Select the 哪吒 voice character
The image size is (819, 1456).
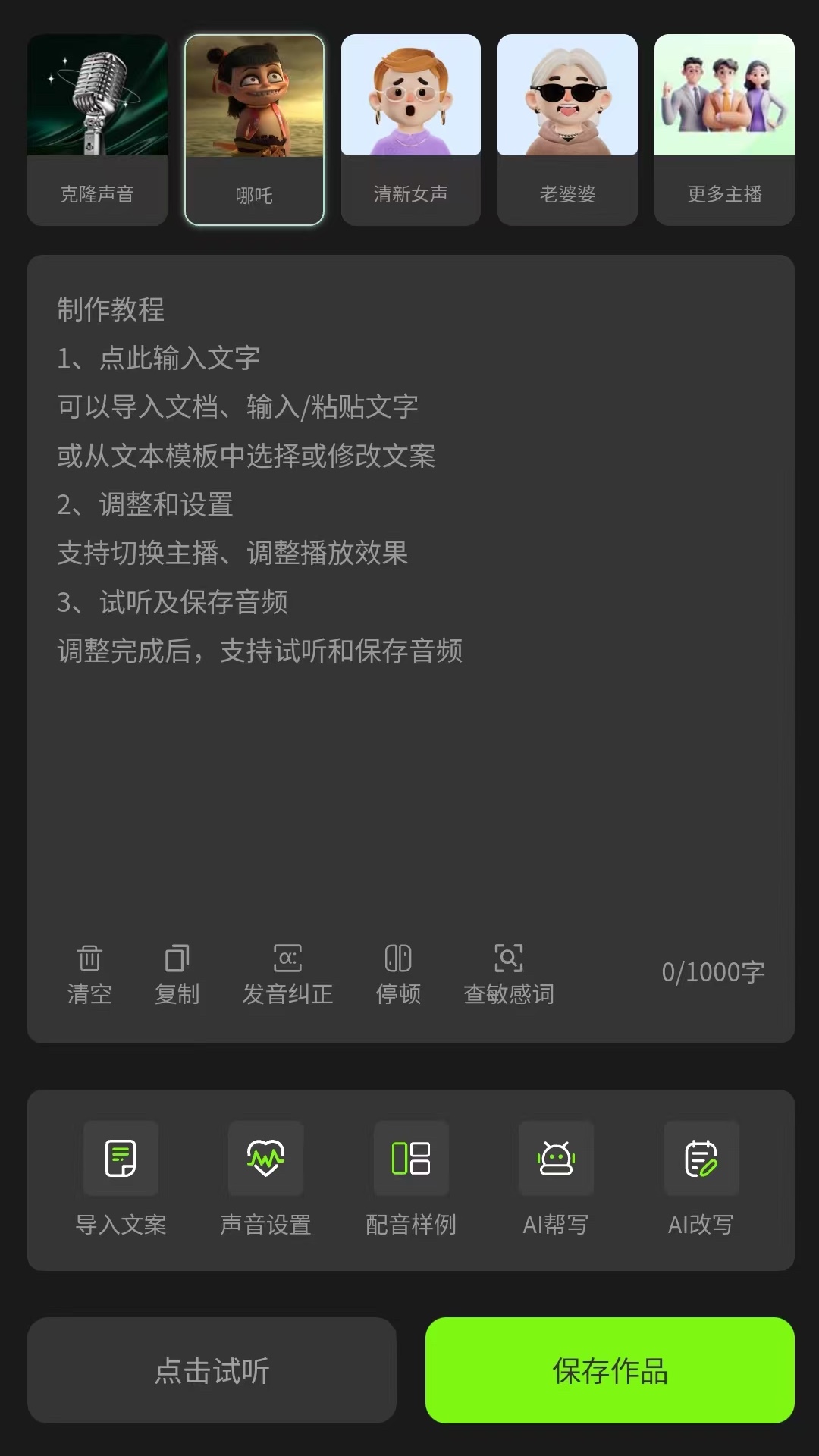point(254,129)
